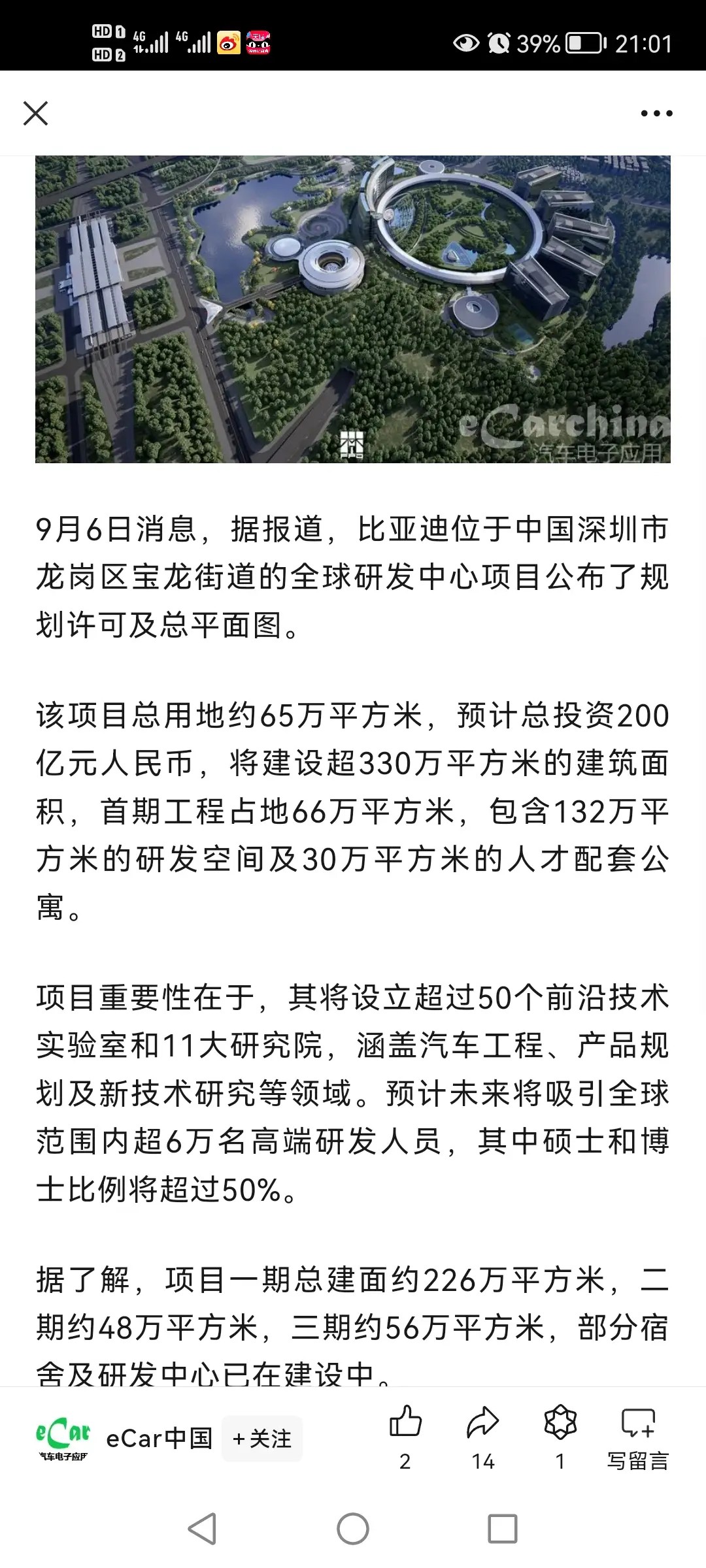This screenshot has height=1568, width=706.
Task: Return to the home screen
Action: pos(353,1529)
